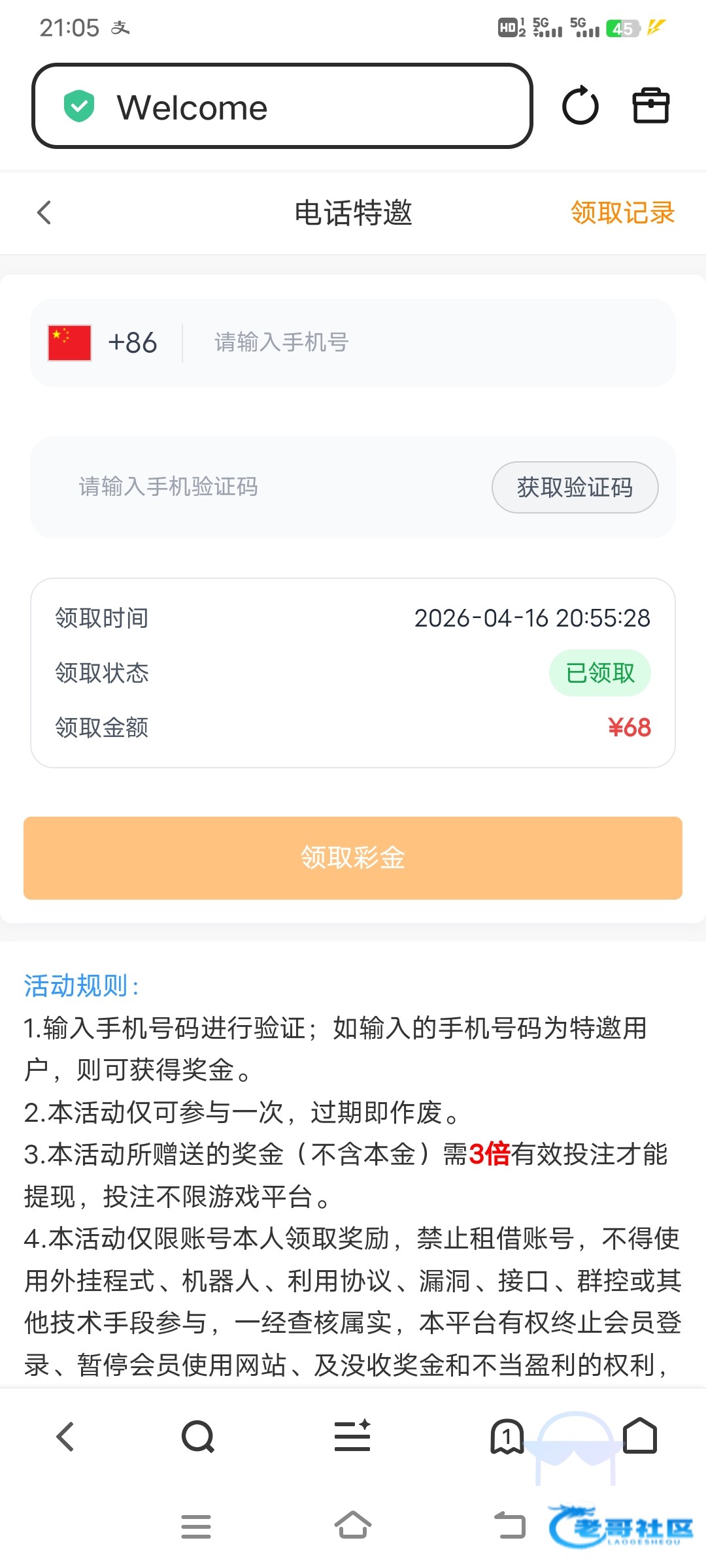Go to the browser home page
Image resolution: width=706 pixels, height=1568 pixels.
639,1437
